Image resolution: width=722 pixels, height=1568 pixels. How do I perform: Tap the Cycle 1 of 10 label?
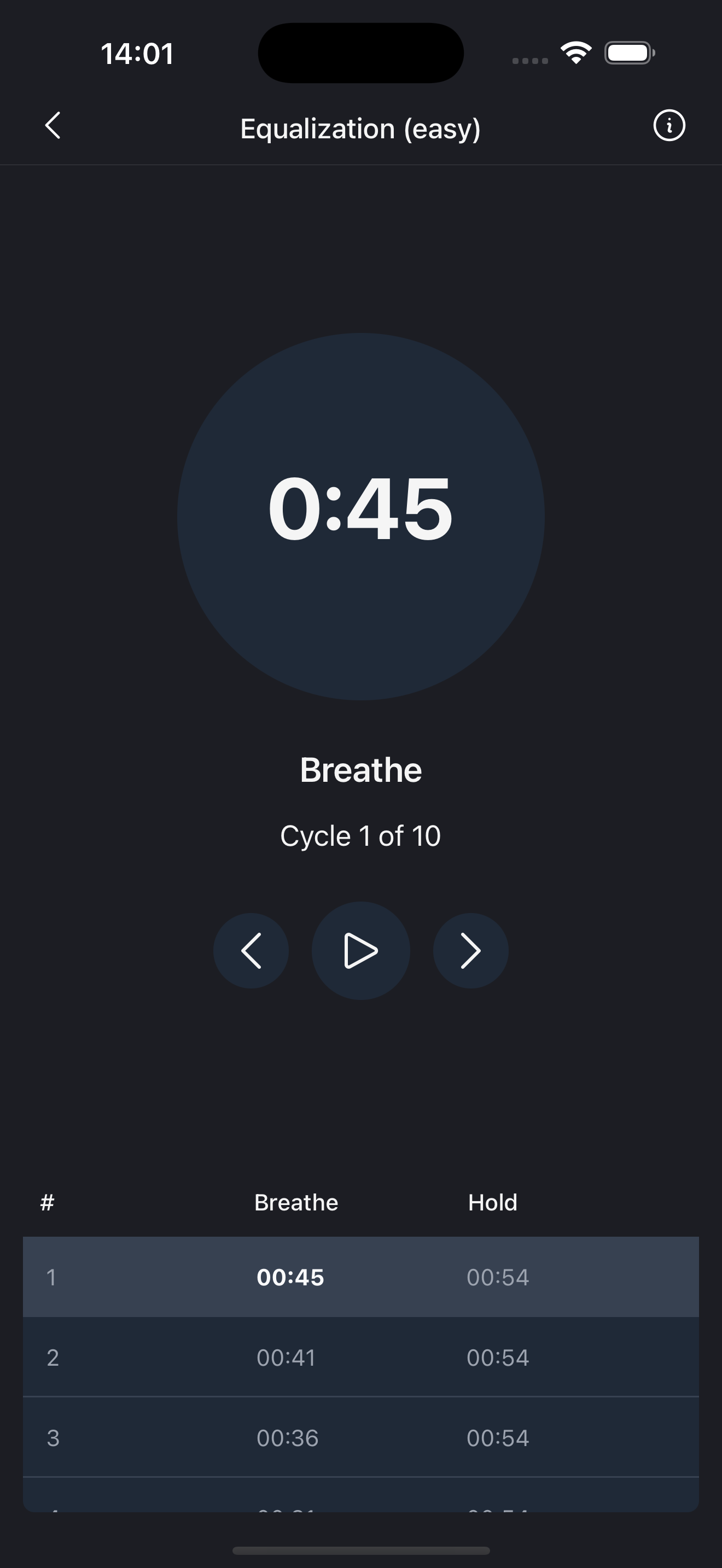tap(361, 835)
